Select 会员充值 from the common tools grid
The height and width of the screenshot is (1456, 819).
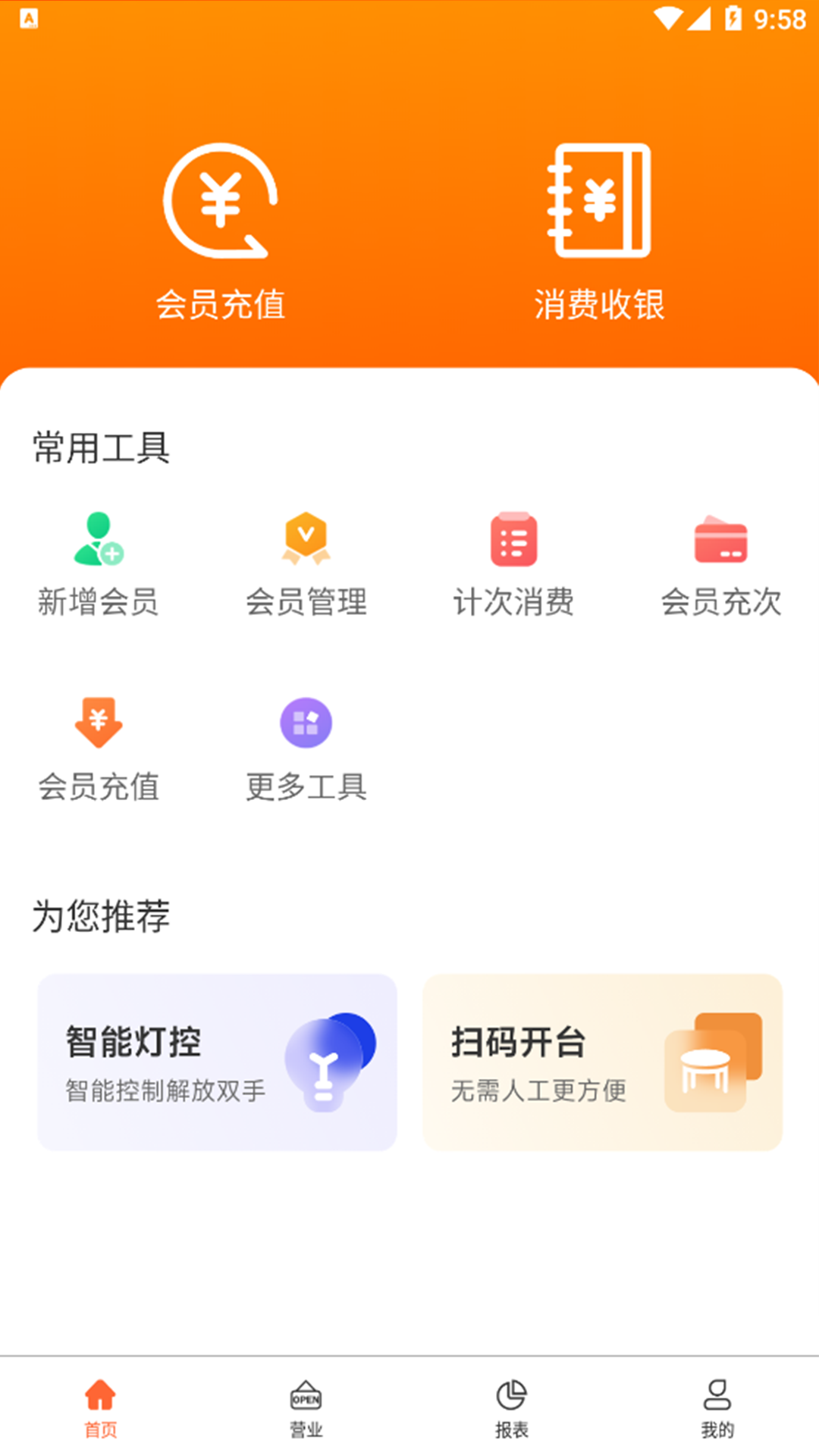(99, 747)
